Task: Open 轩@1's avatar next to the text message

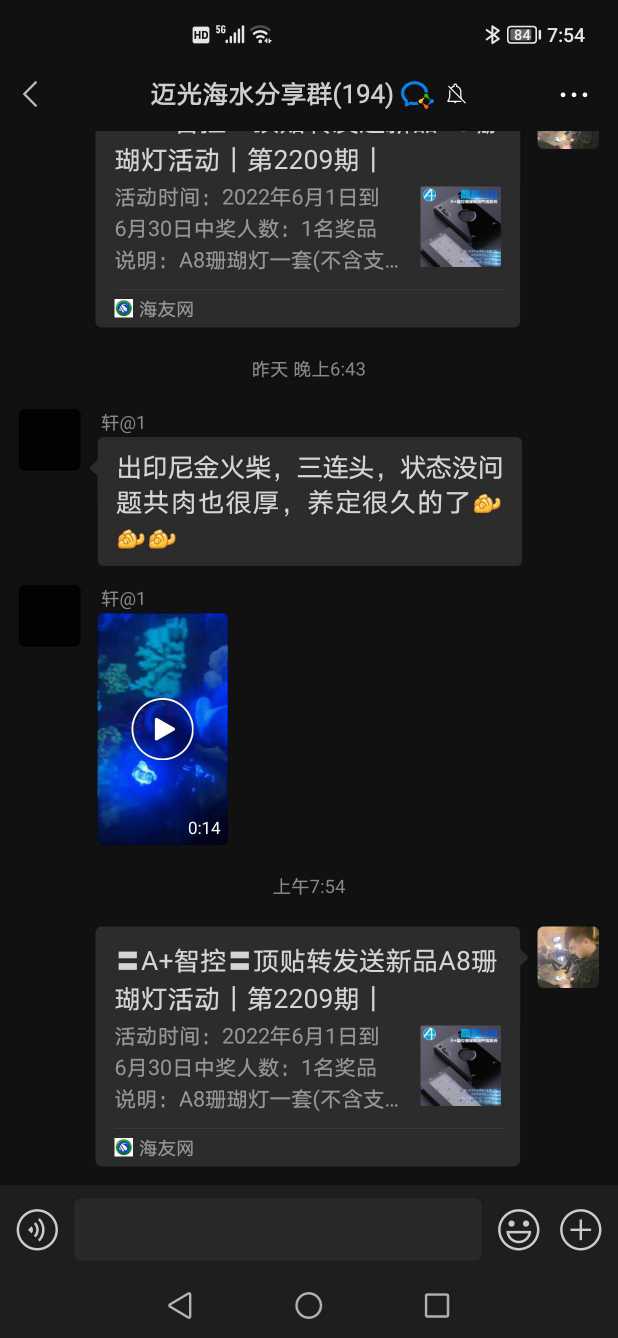Action: [50, 440]
